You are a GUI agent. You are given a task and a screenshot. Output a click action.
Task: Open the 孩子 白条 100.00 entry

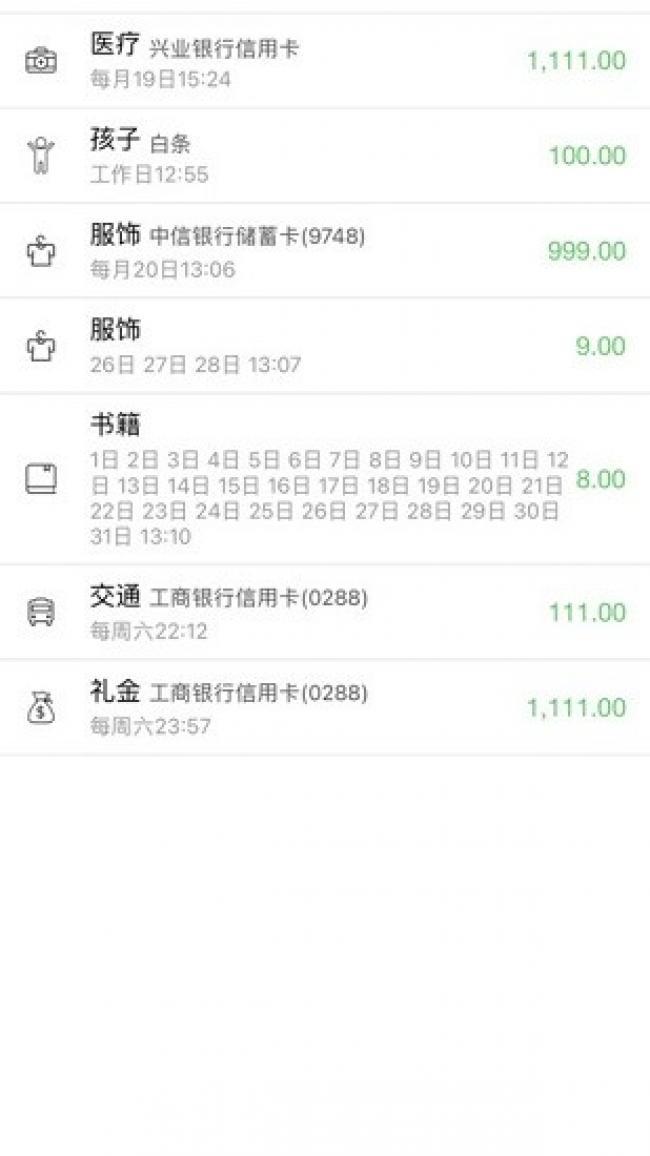pyautogui.click(x=324, y=156)
